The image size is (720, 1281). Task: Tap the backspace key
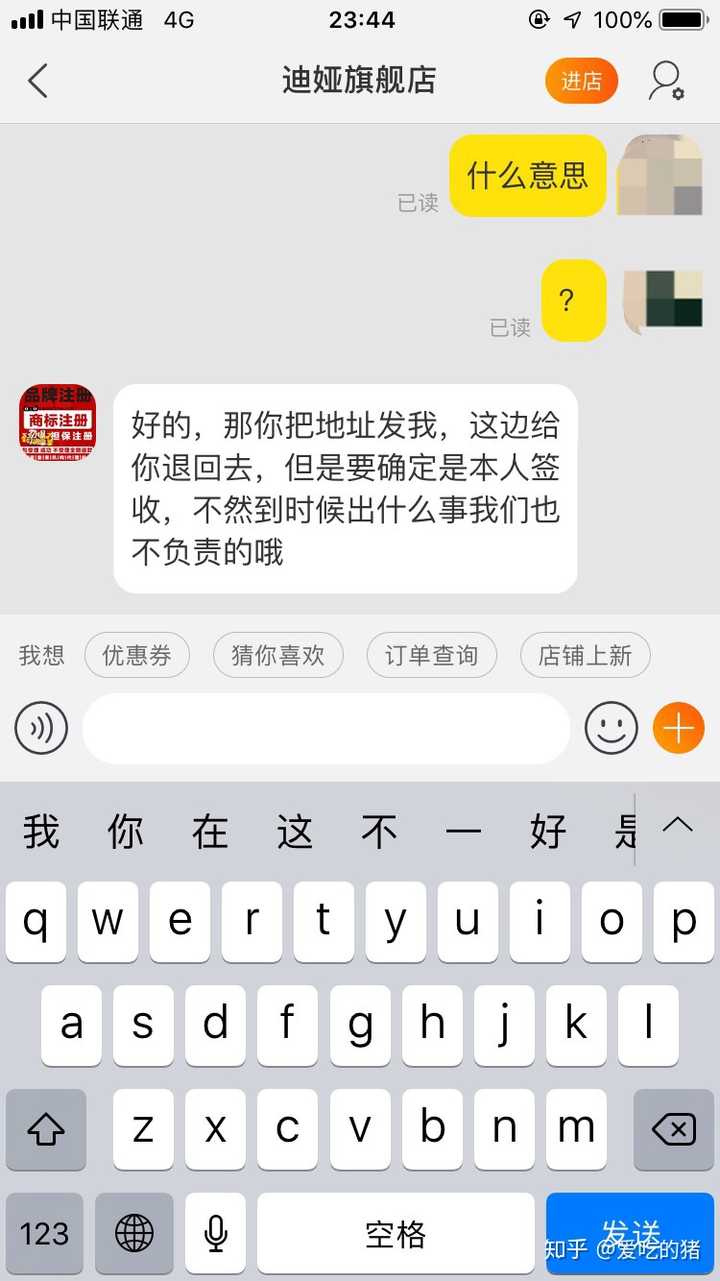pyautogui.click(x=672, y=1130)
